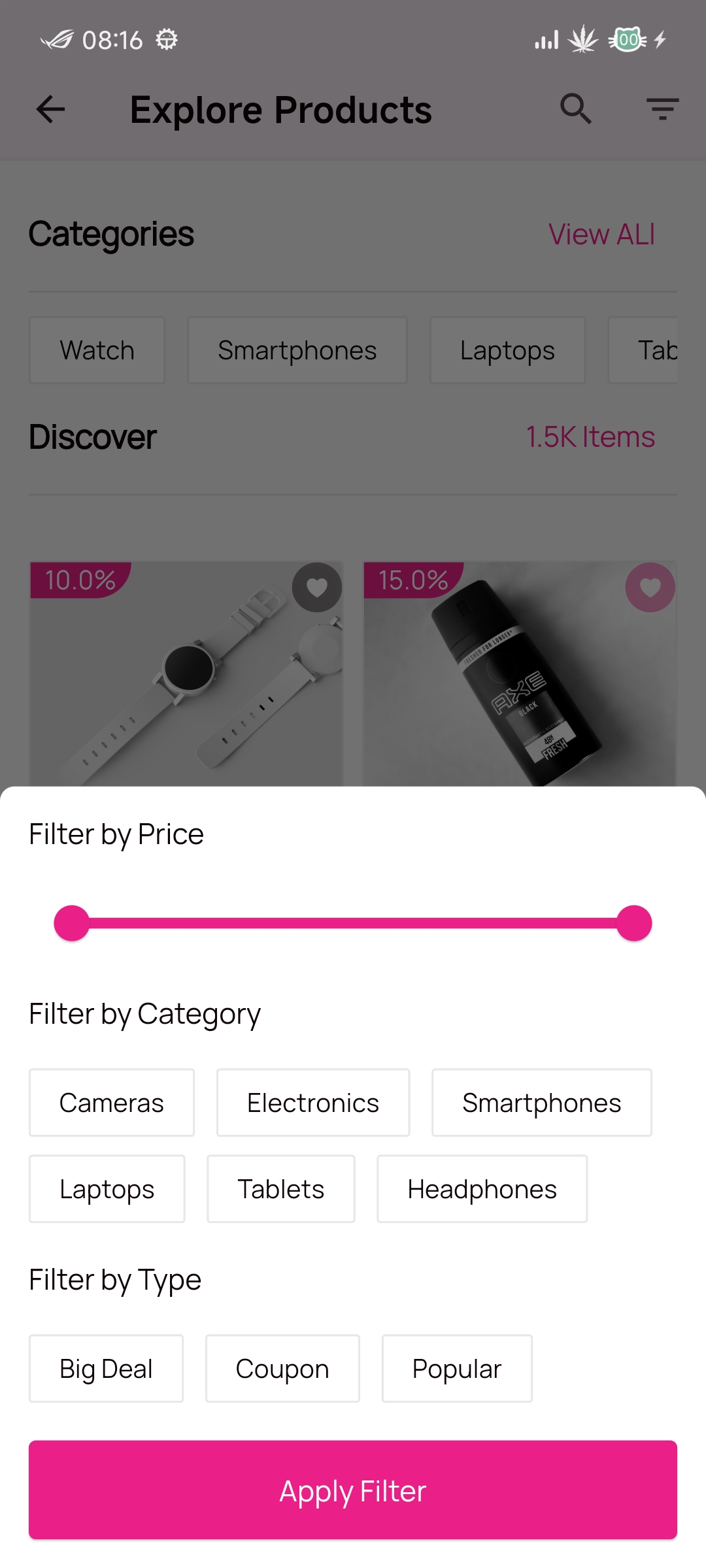Enable the Big Deal type filter
Image resolution: width=706 pixels, height=1568 pixels.
tap(106, 1368)
